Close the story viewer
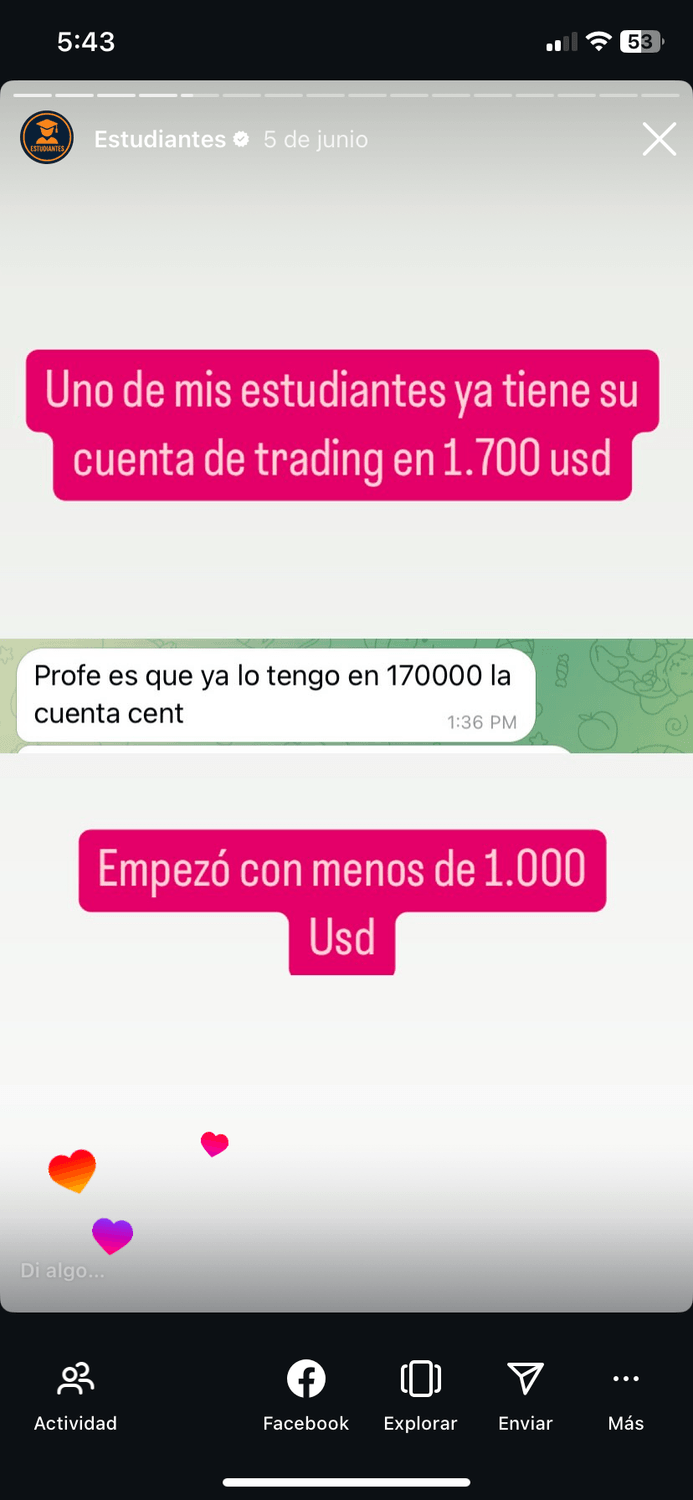This screenshot has height=1500, width=693. [659, 140]
